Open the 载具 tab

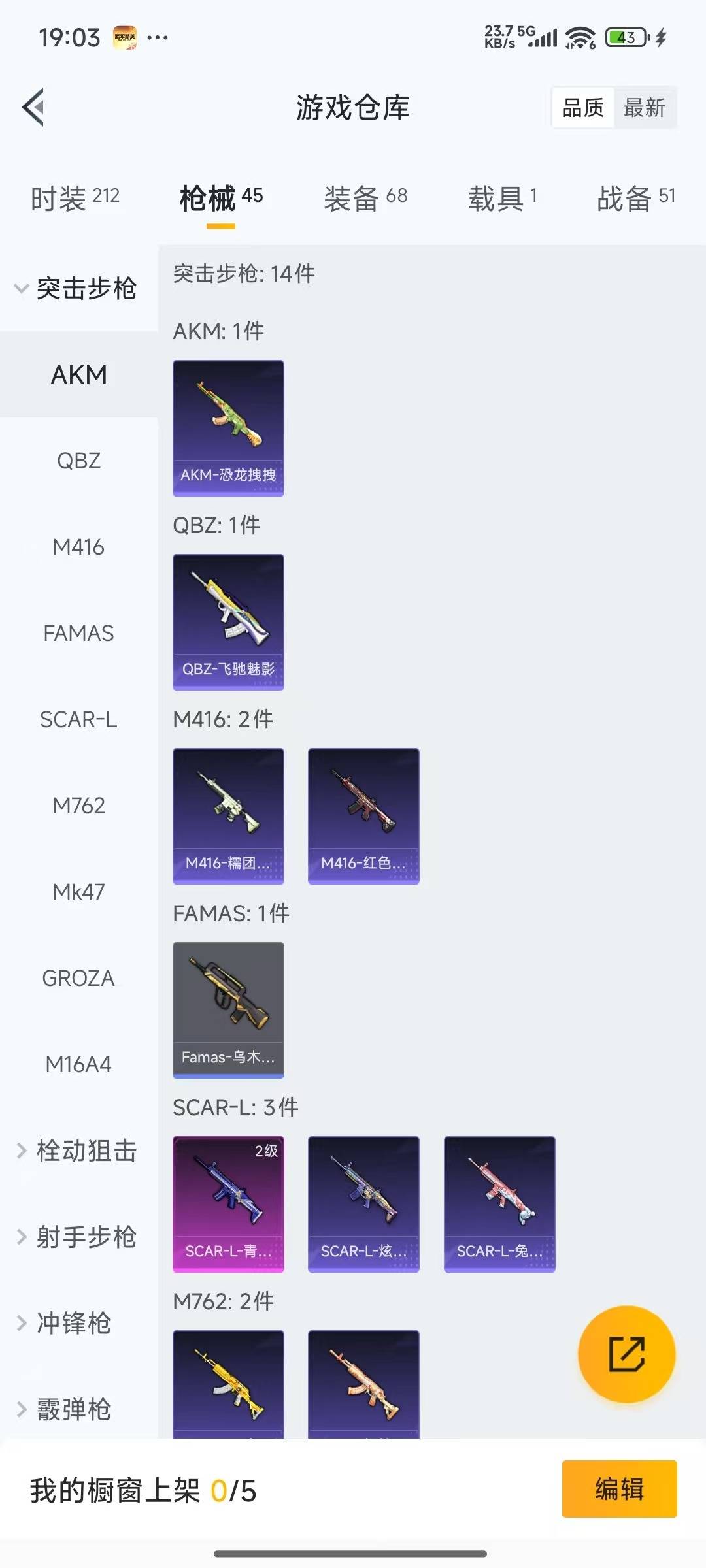coord(502,197)
